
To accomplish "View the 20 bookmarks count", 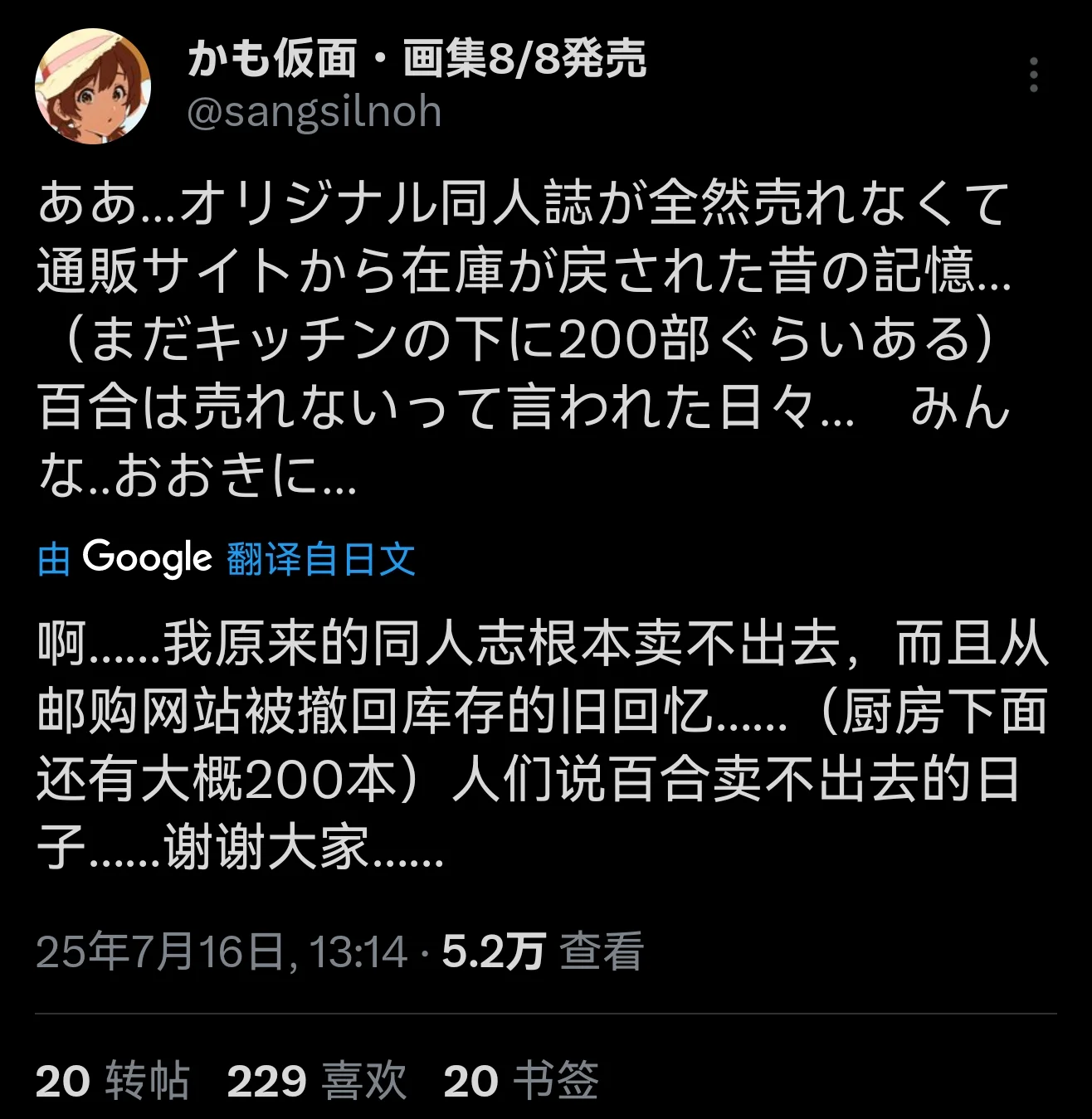I will pos(521,1080).
